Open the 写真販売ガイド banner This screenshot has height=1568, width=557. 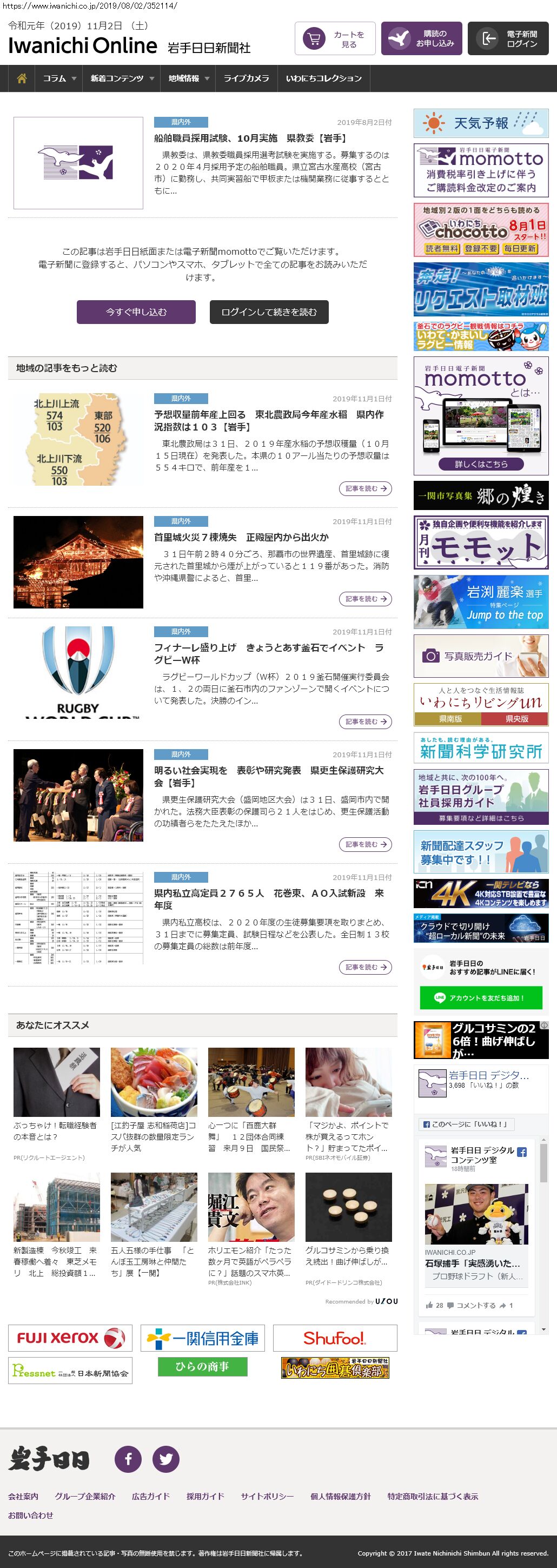tap(480, 656)
